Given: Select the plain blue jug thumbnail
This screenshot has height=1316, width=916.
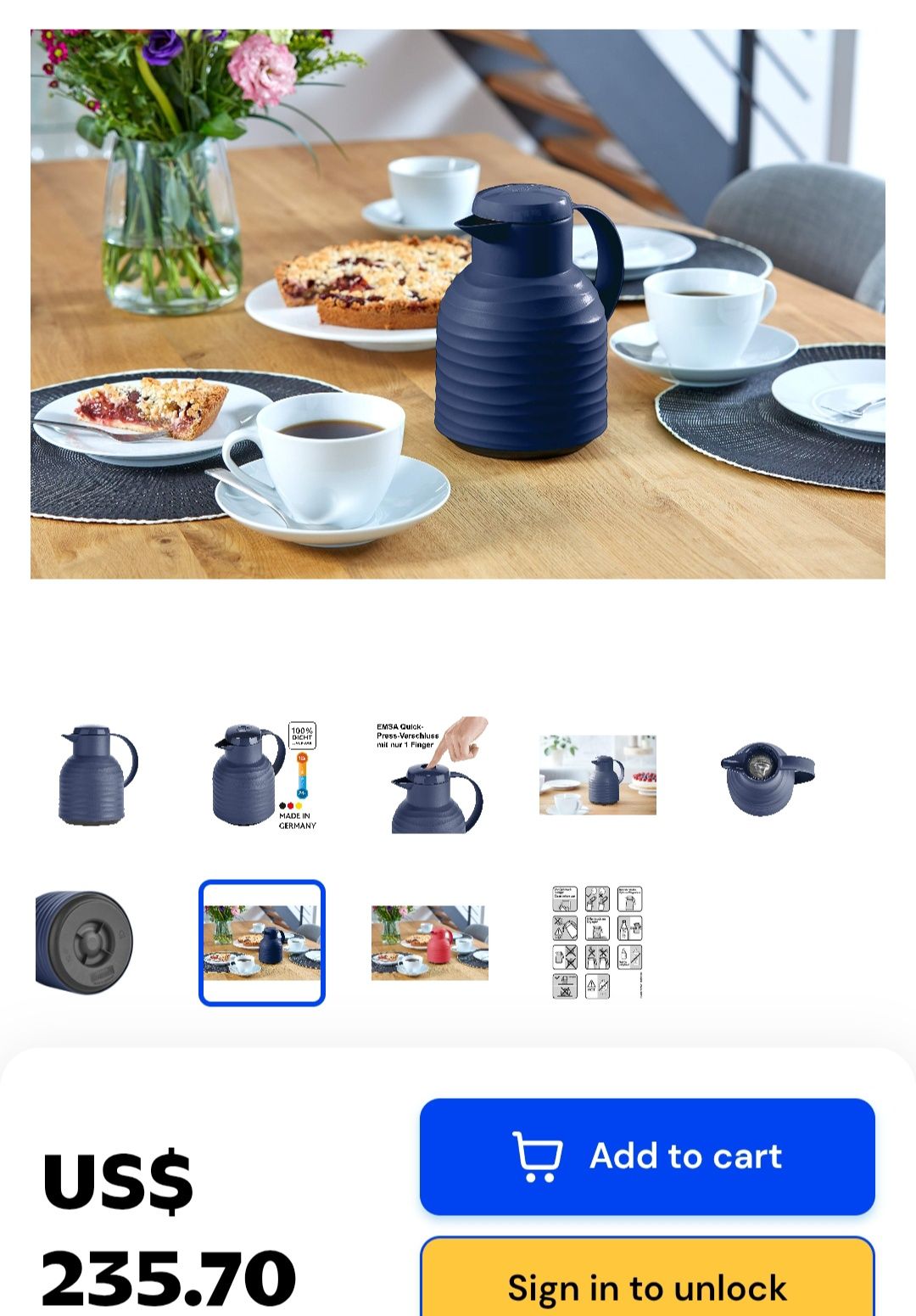Looking at the screenshot, I should [x=95, y=775].
